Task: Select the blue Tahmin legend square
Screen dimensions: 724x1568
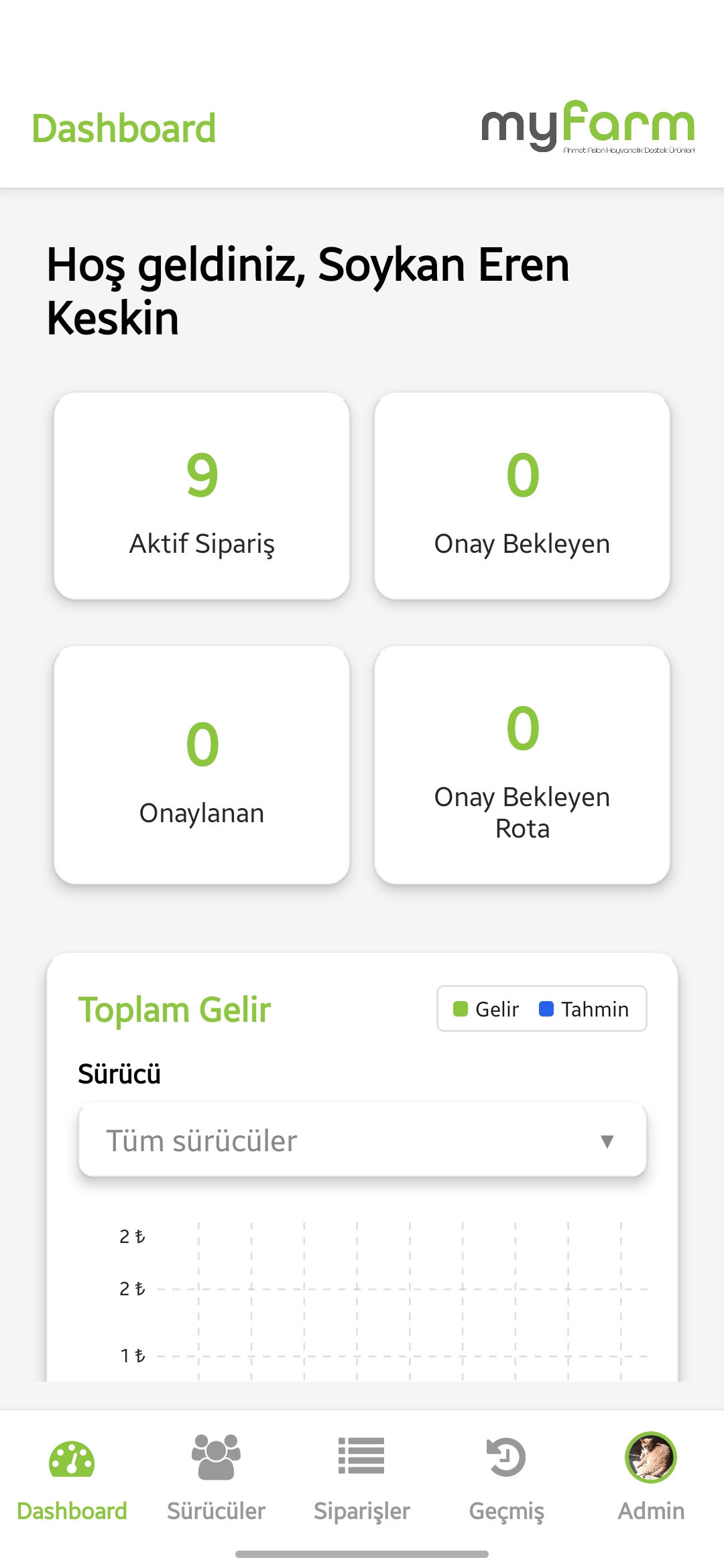Action: (546, 1008)
